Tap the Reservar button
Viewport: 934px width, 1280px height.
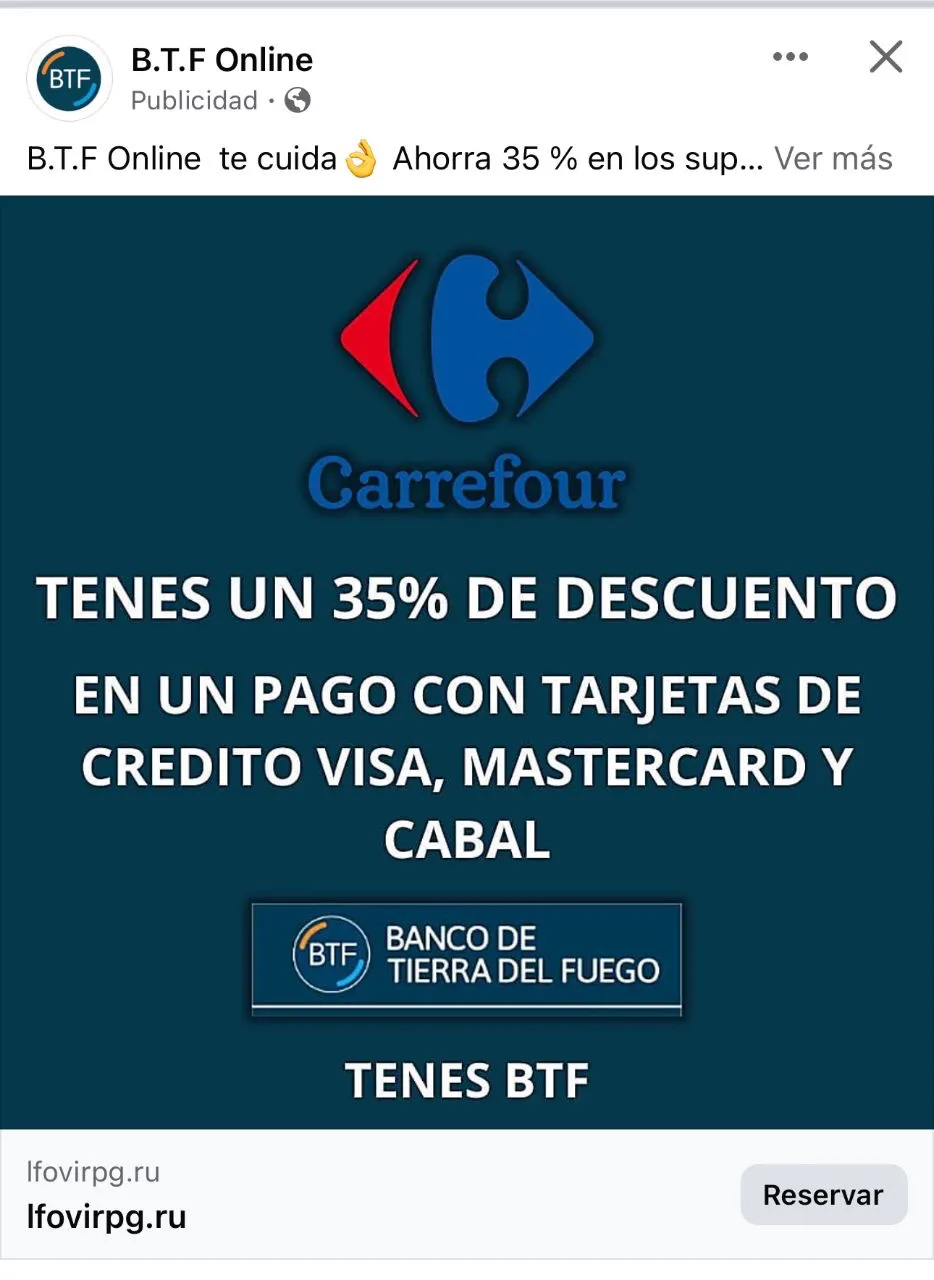click(823, 1195)
